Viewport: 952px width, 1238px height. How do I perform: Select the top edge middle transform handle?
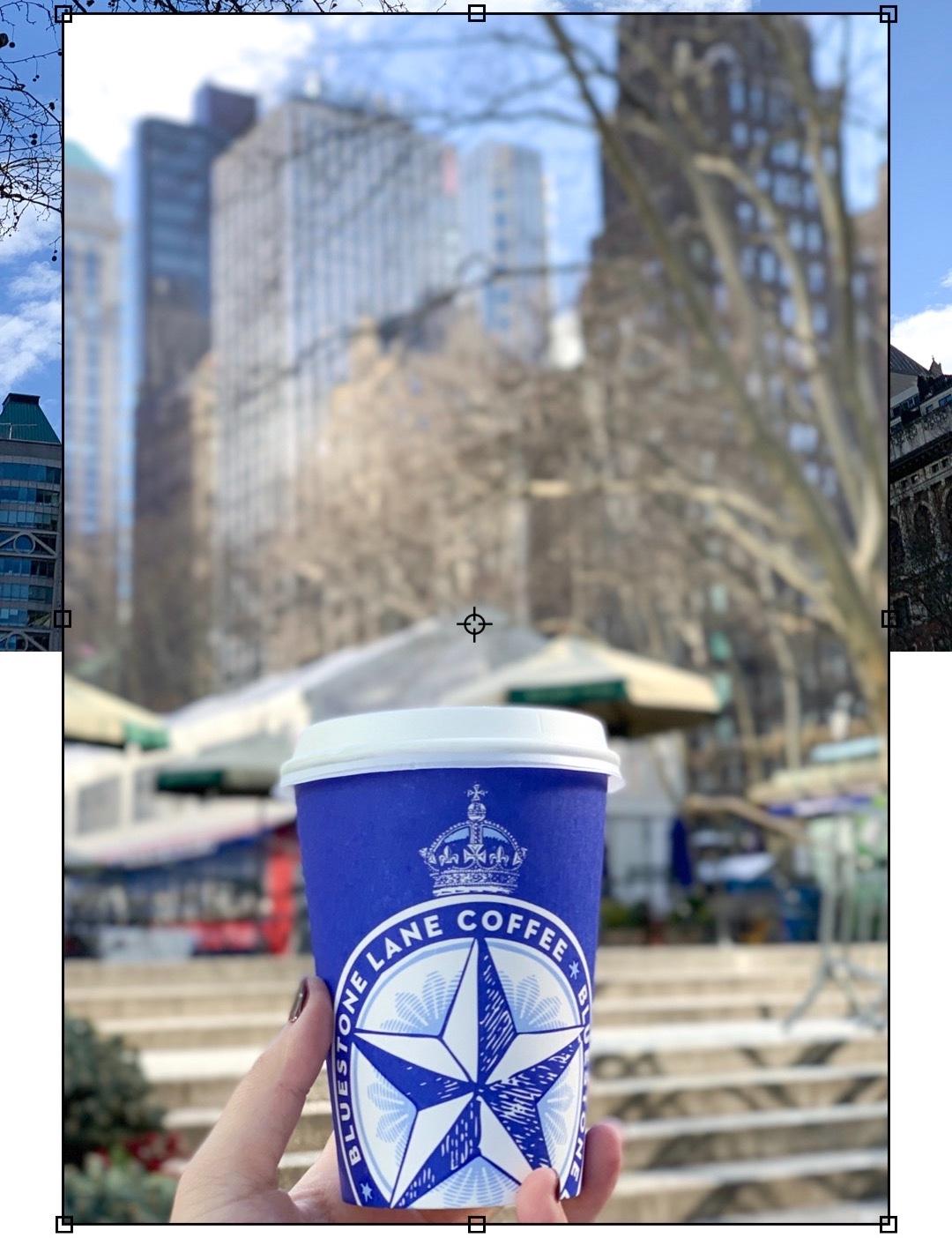476,13
